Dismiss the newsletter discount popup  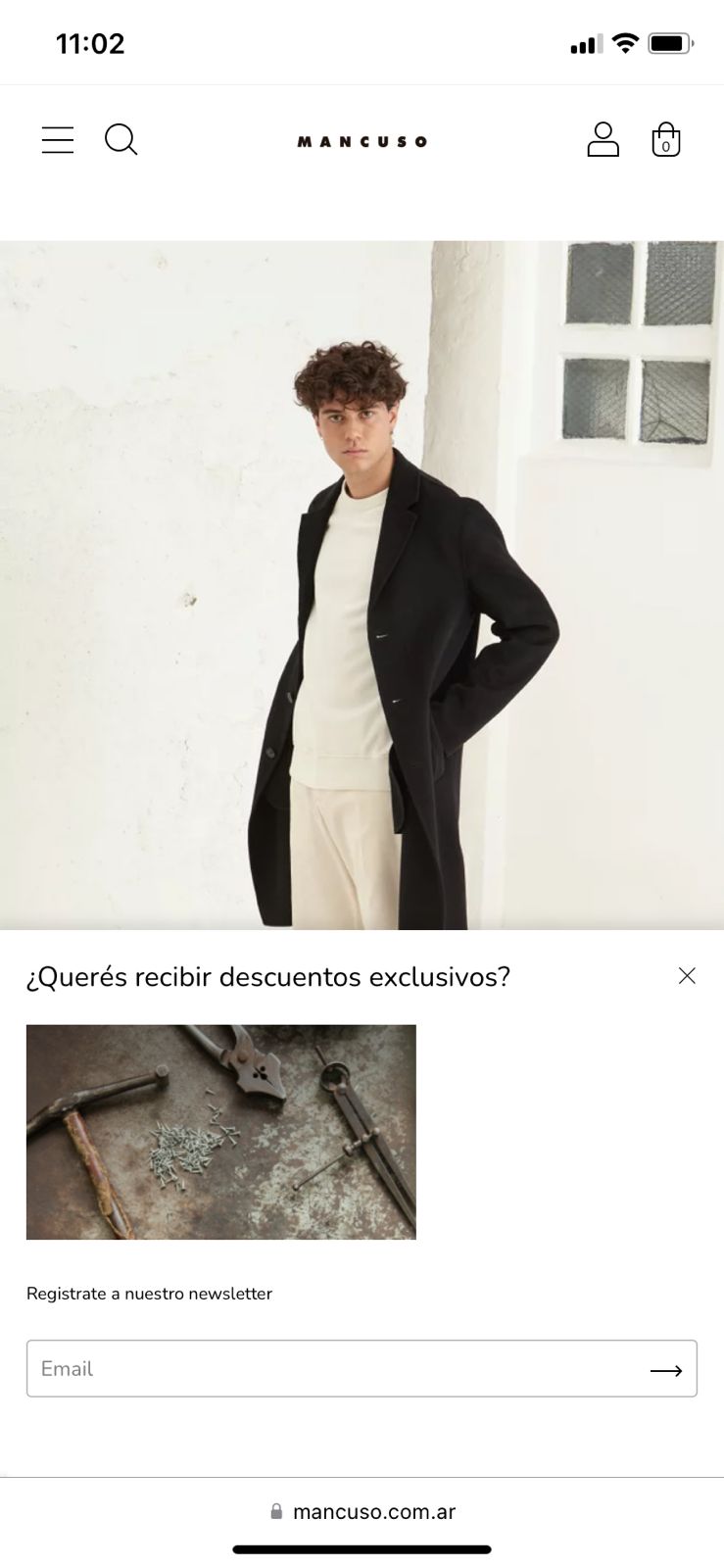point(687,976)
